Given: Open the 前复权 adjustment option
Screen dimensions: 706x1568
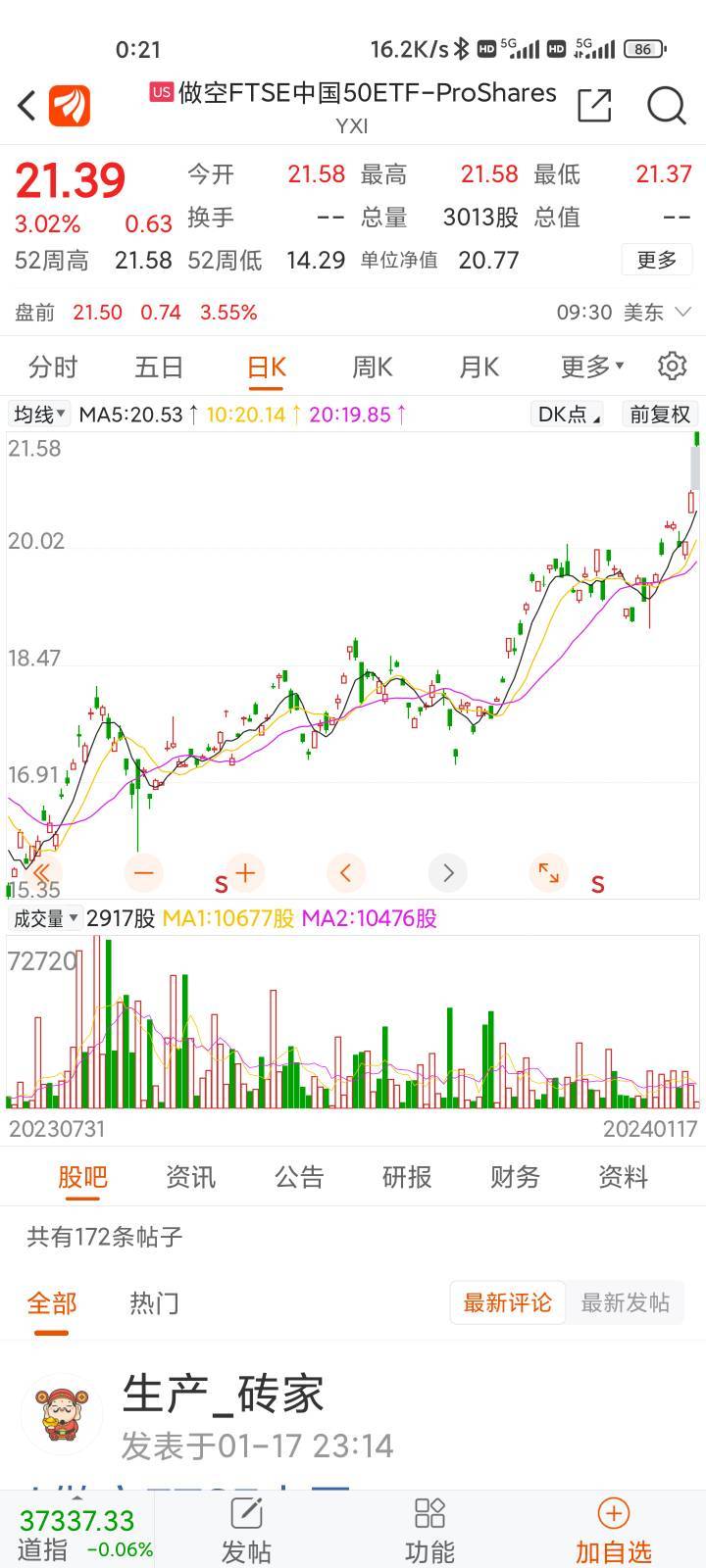Looking at the screenshot, I should pos(660,414).
